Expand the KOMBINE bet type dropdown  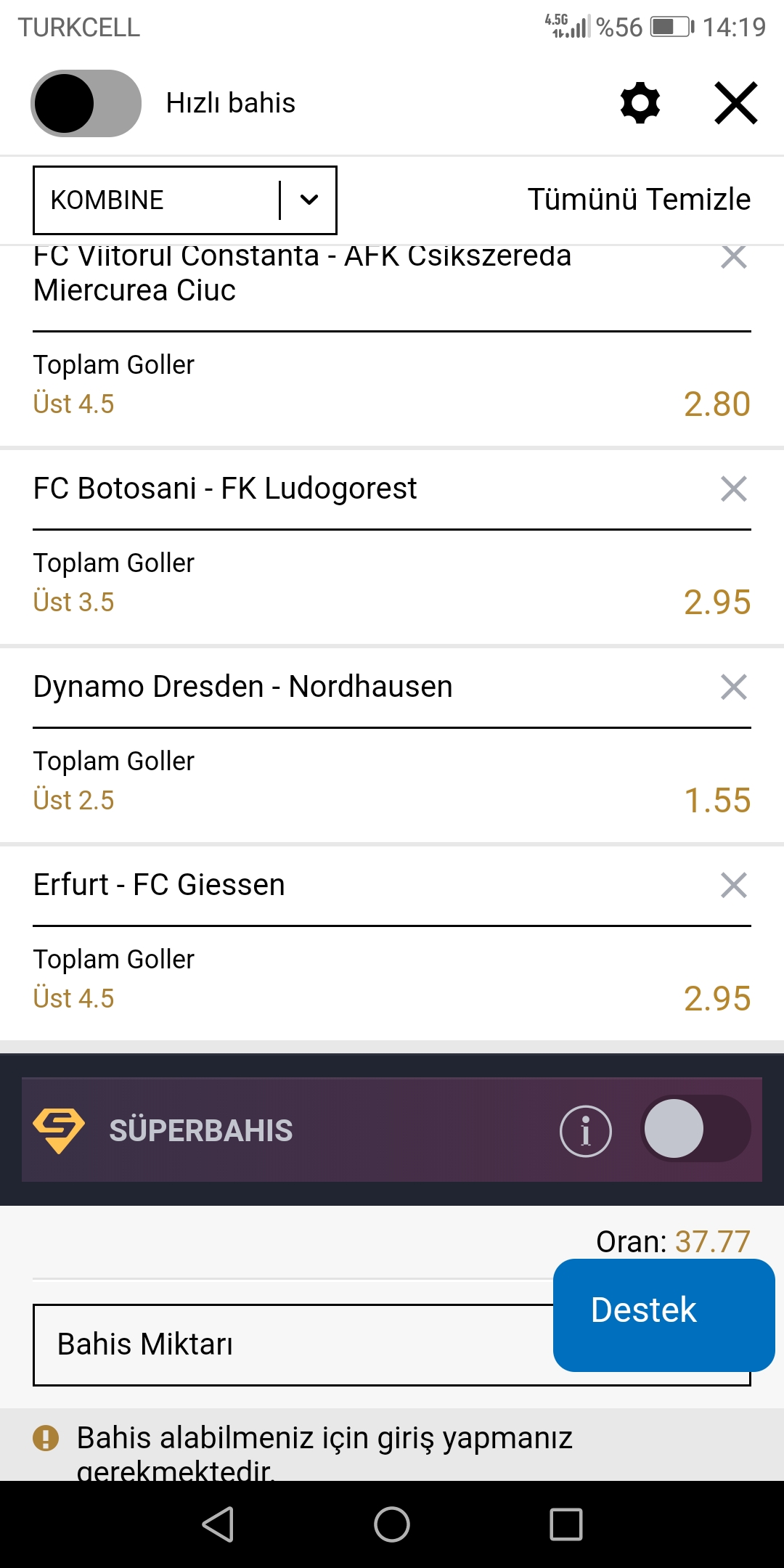[x=185, y=200]
